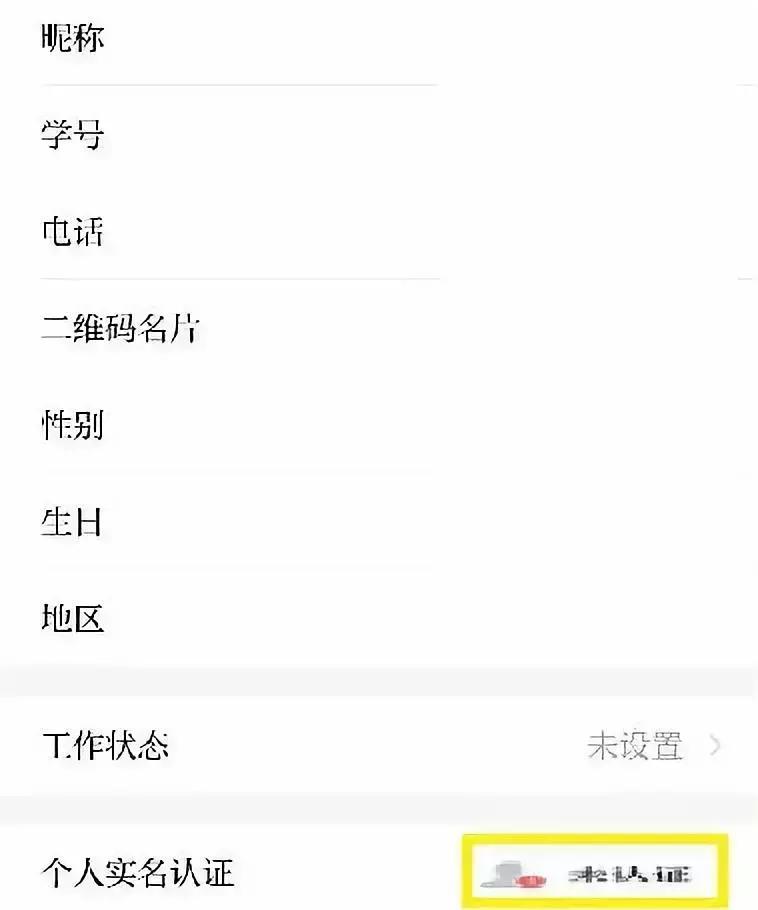Viewport: 758px width, 910px height.
Task: Click the person icon in the verification badge
Action: coord(505,878)
